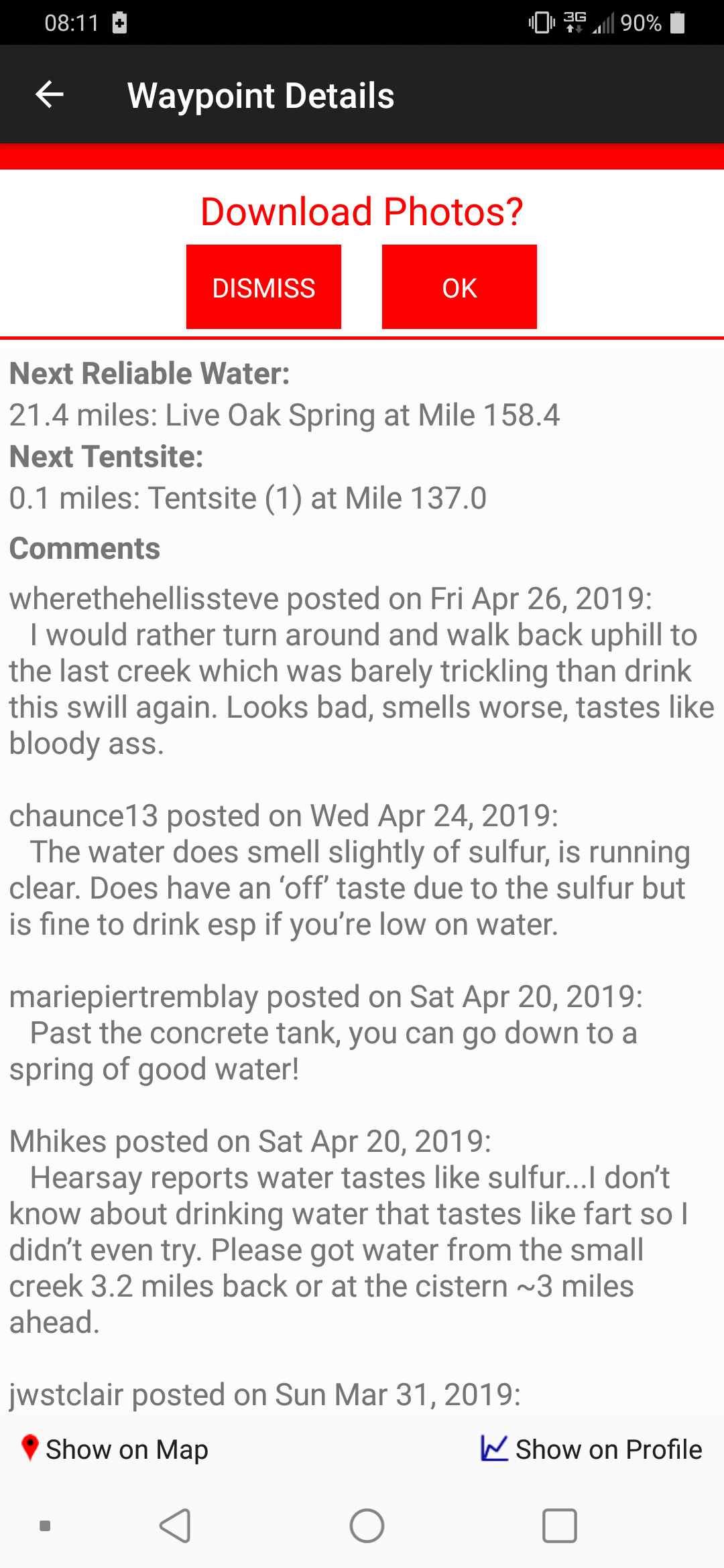
Task: Go back from Waypoint Details
Action: 50,94
